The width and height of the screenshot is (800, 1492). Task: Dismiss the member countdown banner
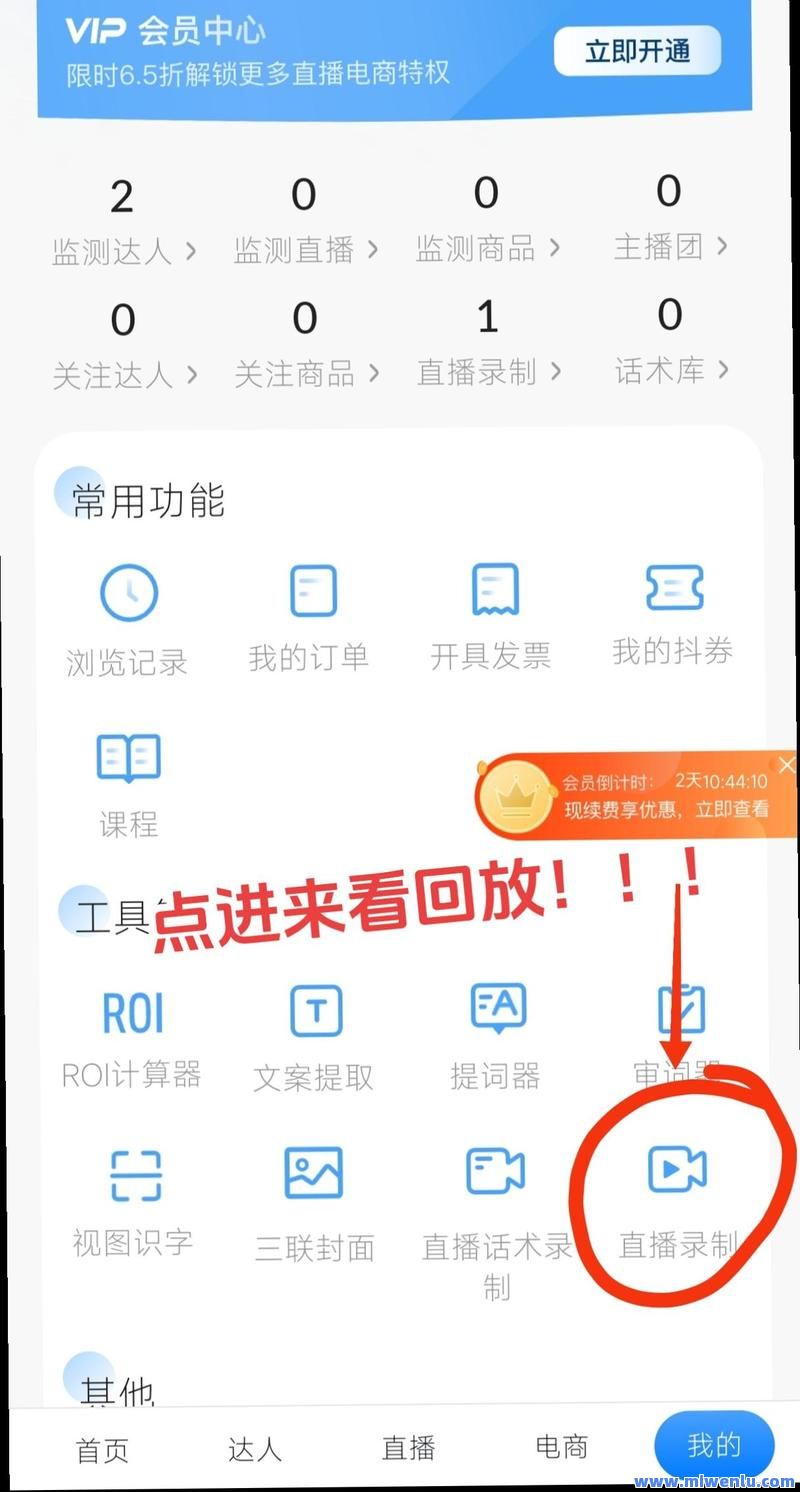pos(787,765)
